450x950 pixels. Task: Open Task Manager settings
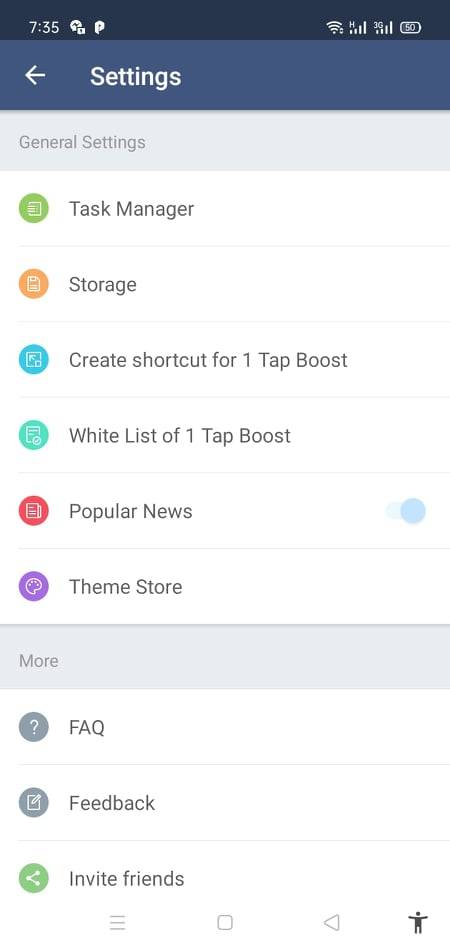225,208
